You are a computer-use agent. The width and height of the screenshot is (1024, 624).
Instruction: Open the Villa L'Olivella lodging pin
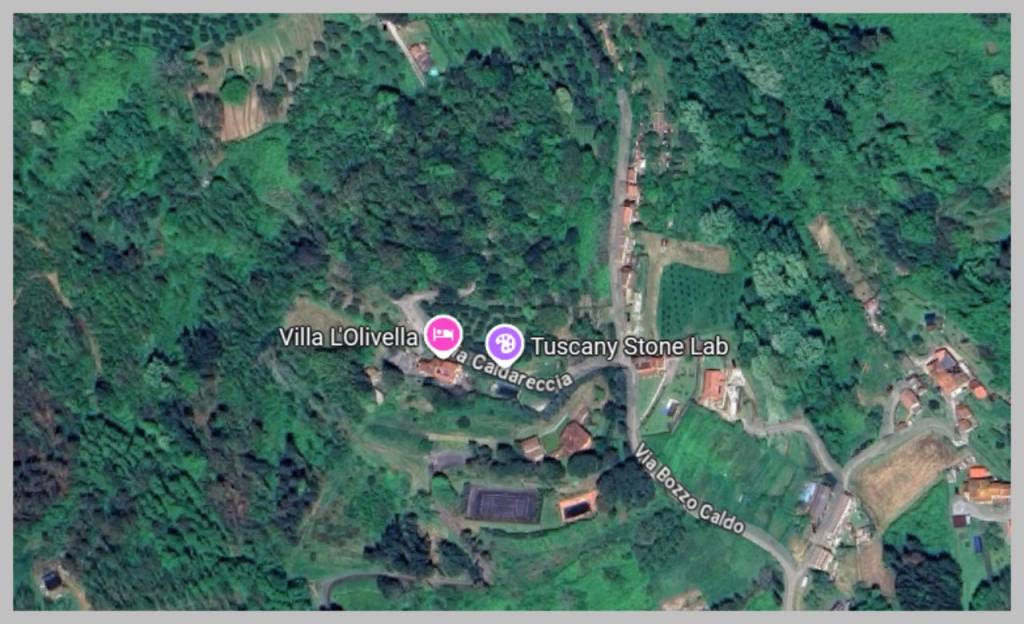(442, 333)
